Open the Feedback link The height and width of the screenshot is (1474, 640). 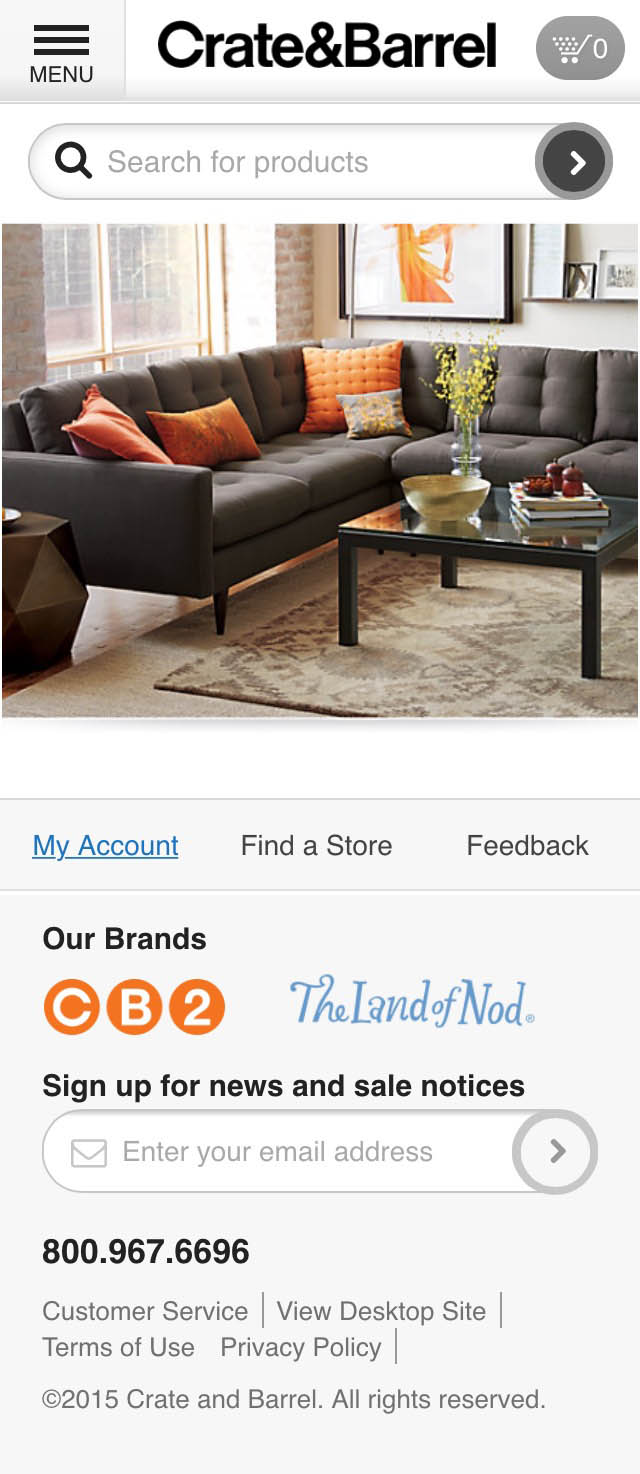coord(527,846)
